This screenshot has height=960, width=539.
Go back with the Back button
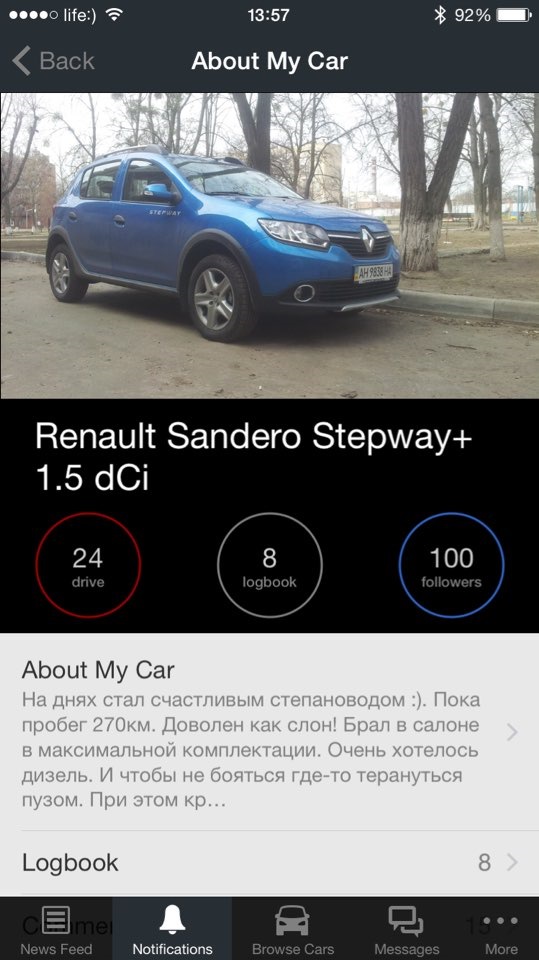(x=53, y=61)
